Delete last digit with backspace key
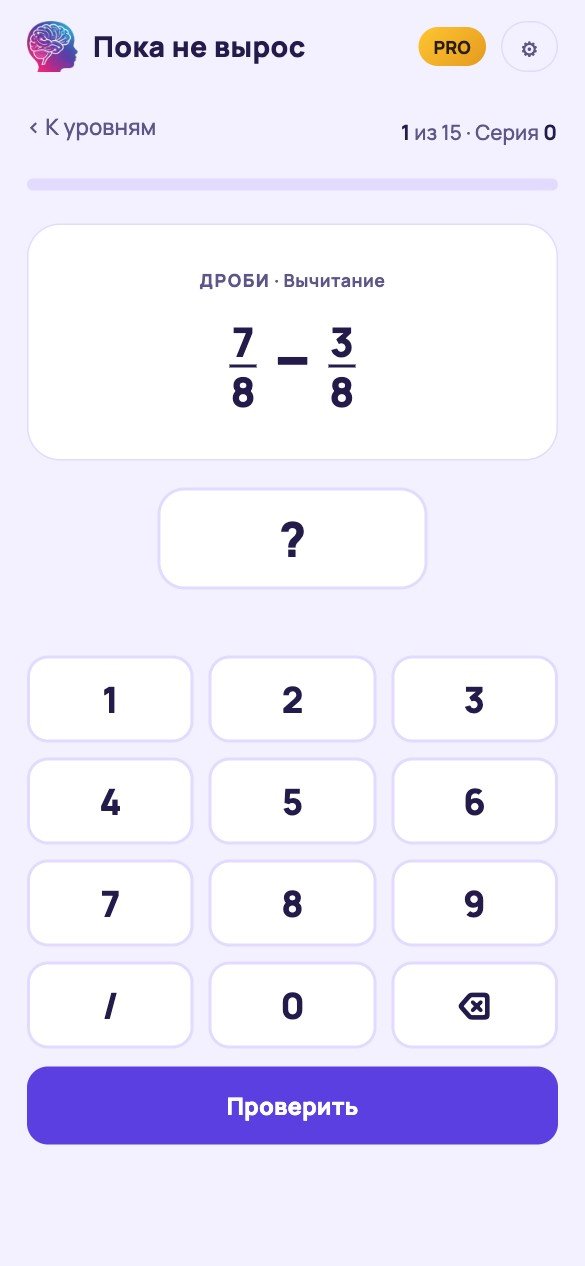Screen dimensions: 585x1266 (x=475, y=1006)
